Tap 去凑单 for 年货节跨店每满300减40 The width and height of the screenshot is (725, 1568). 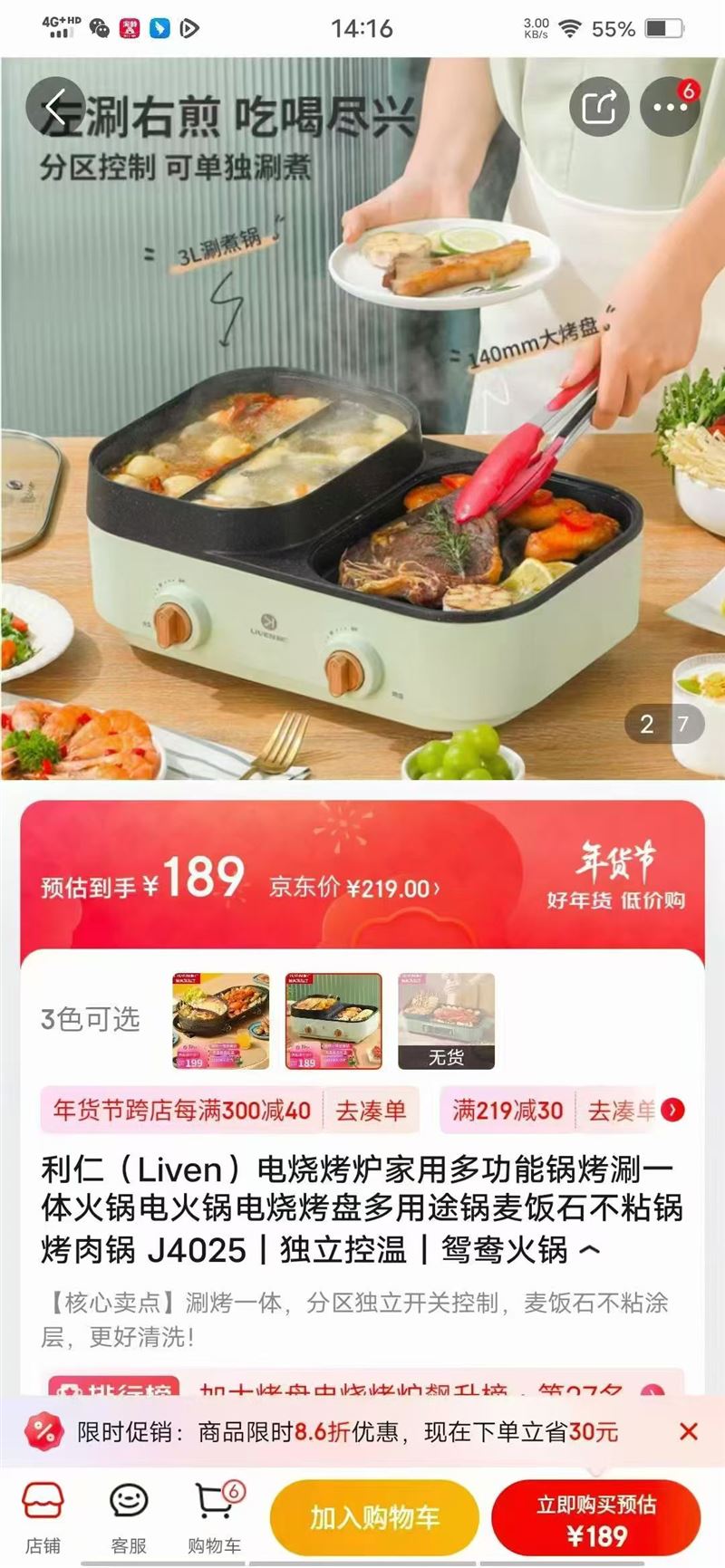[371, 1111]
